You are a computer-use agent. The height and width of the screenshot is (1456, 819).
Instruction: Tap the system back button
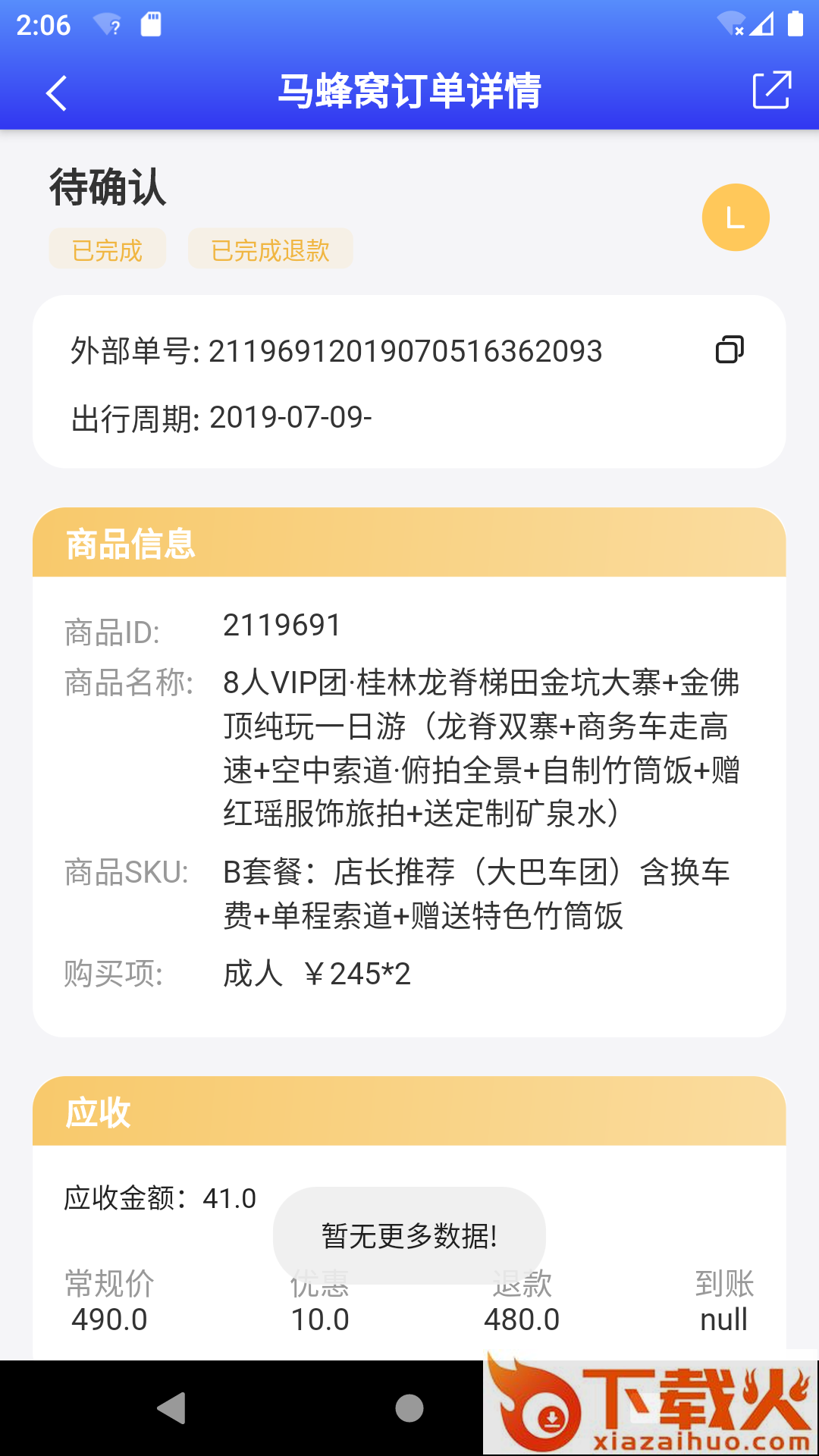(x=172, y=1408)
